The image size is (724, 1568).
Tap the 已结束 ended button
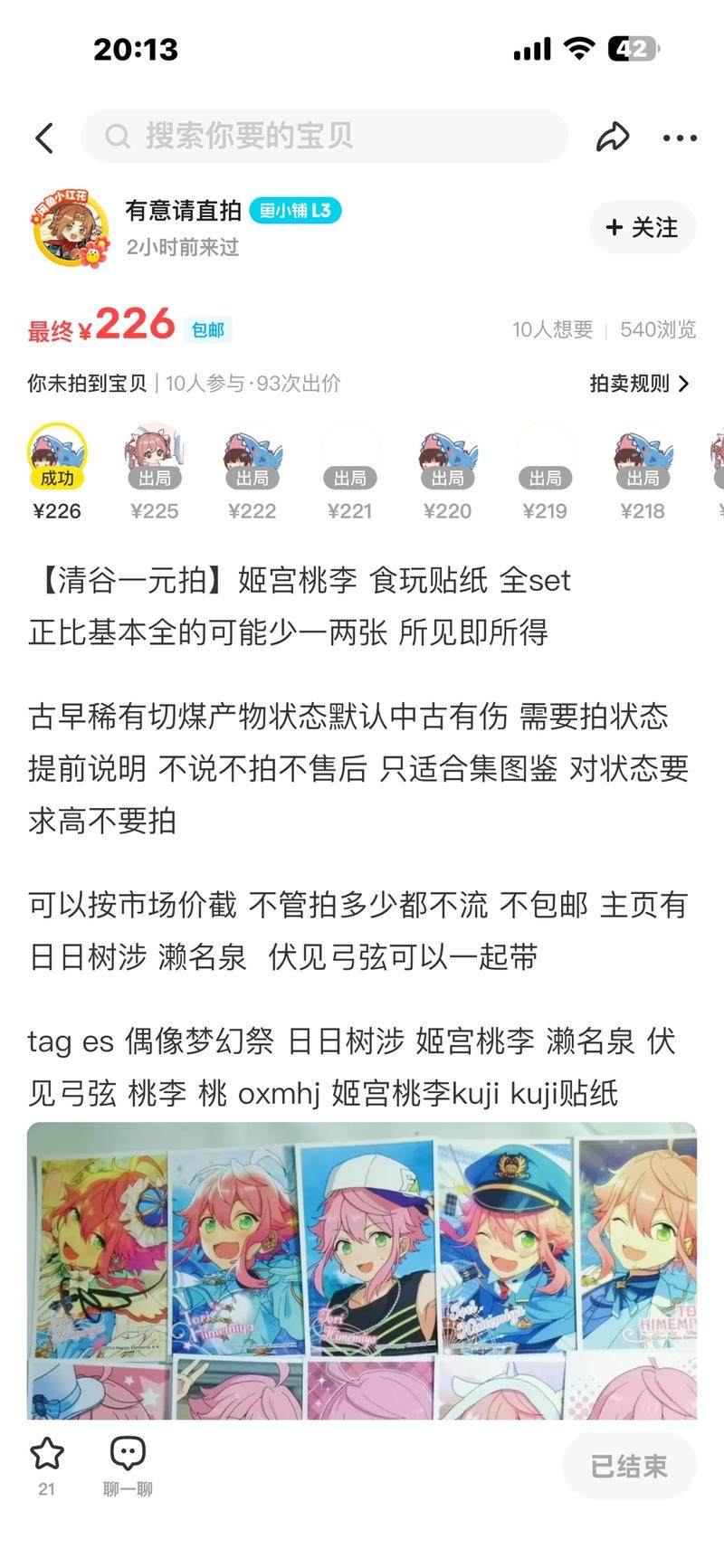[x=629, y=1466]
